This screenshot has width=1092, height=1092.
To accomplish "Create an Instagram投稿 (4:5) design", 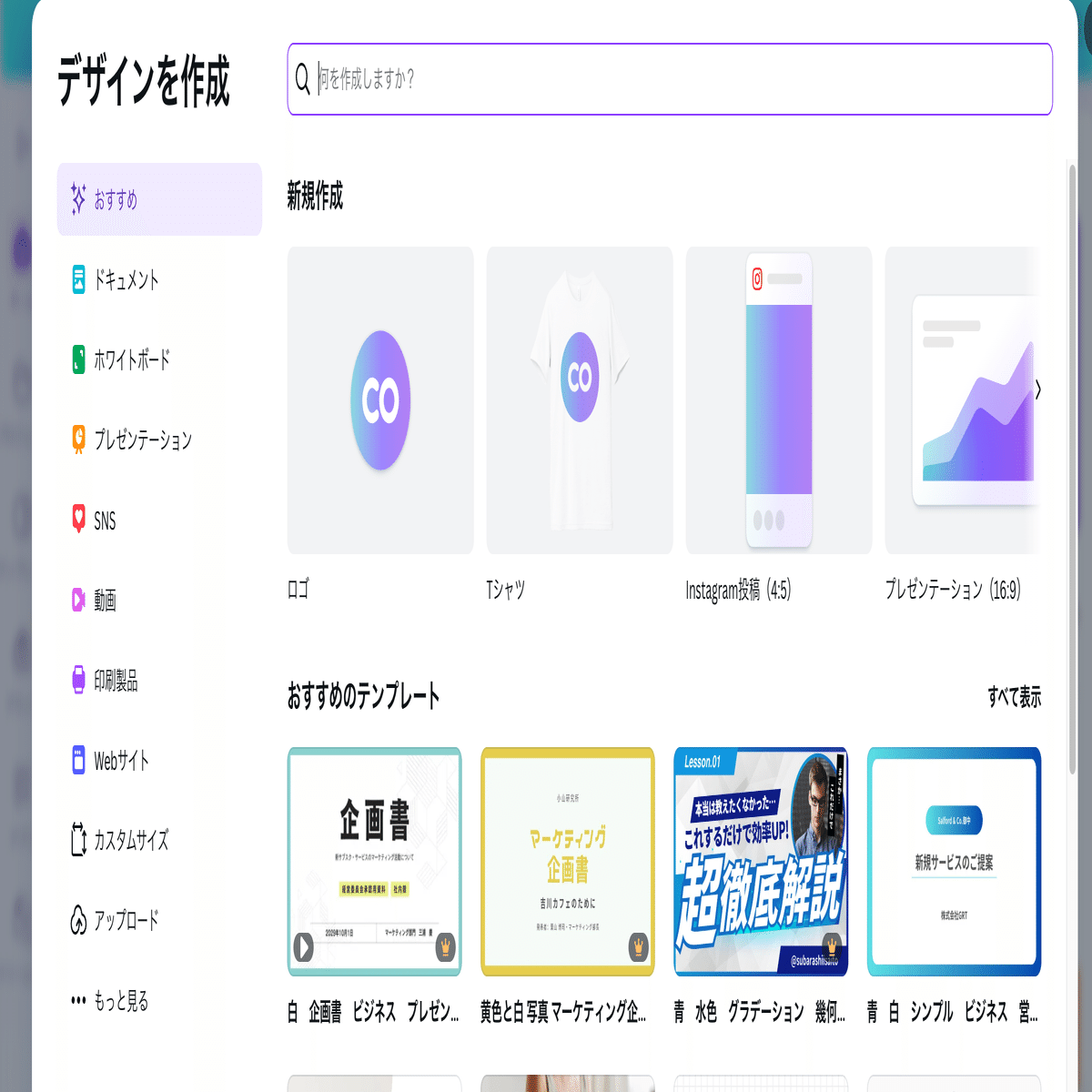I will point(779,400).
